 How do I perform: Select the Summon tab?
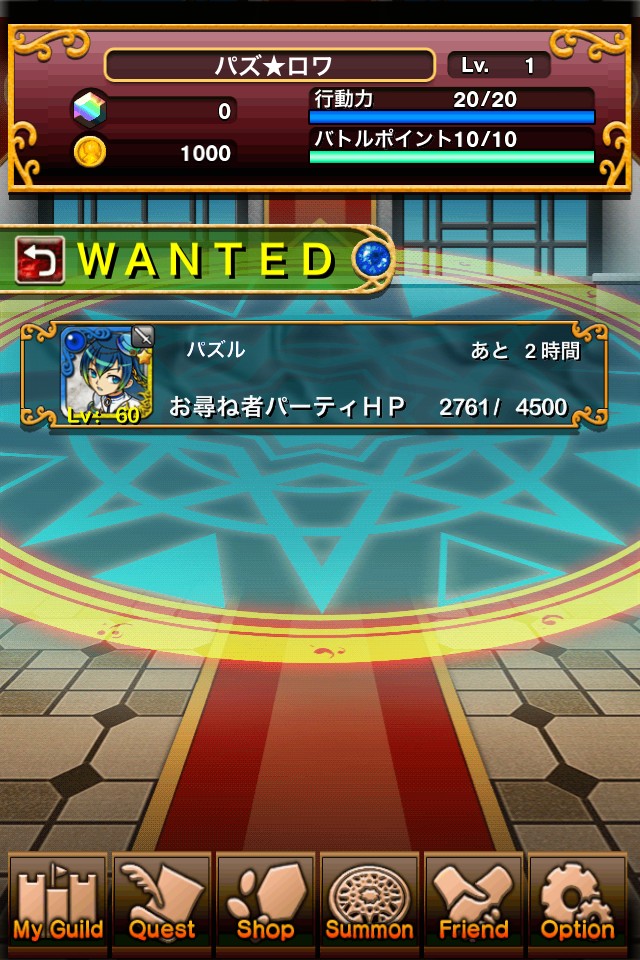(370, 903)
